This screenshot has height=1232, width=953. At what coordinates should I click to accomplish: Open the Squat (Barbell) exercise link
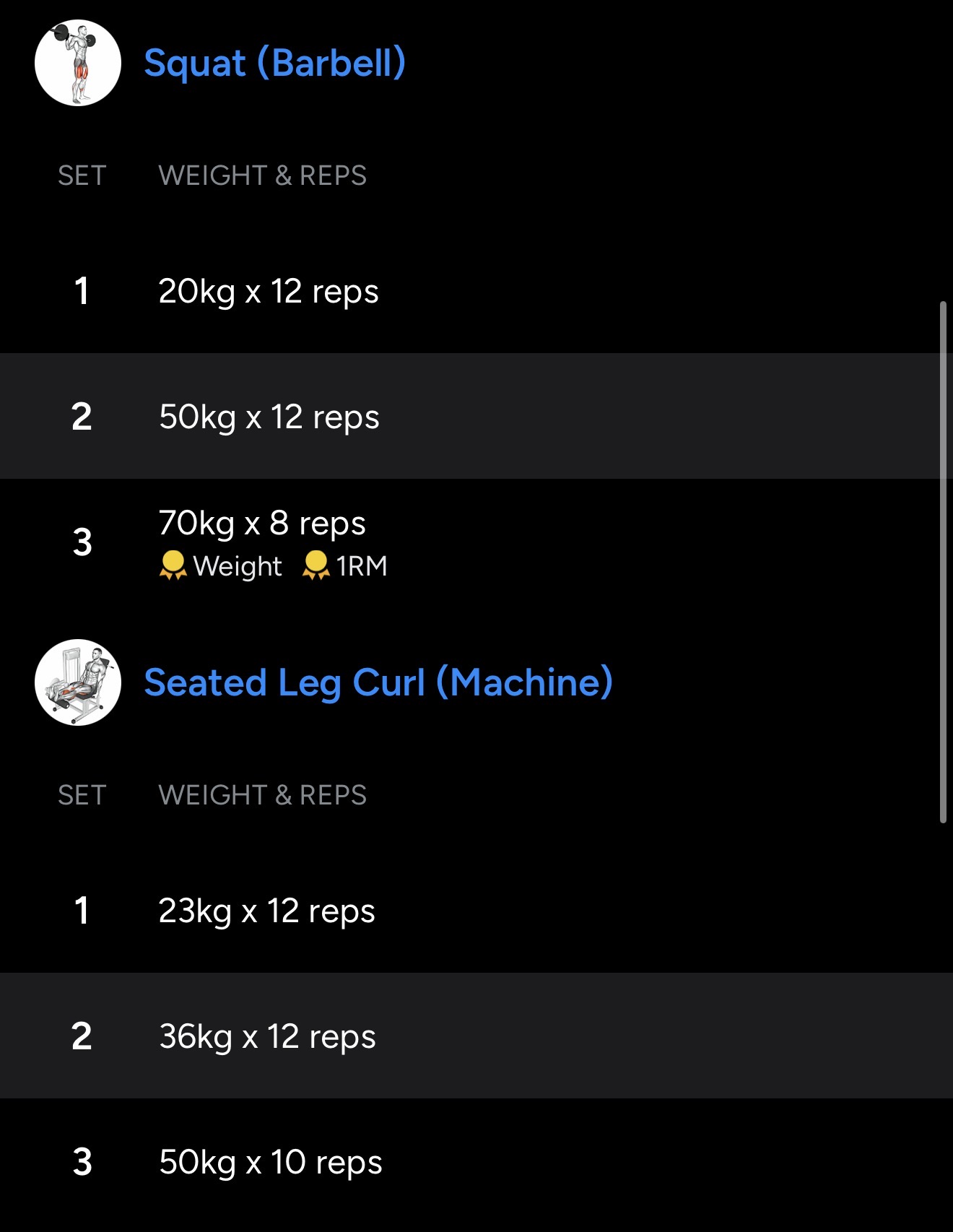tap(274, 64)
